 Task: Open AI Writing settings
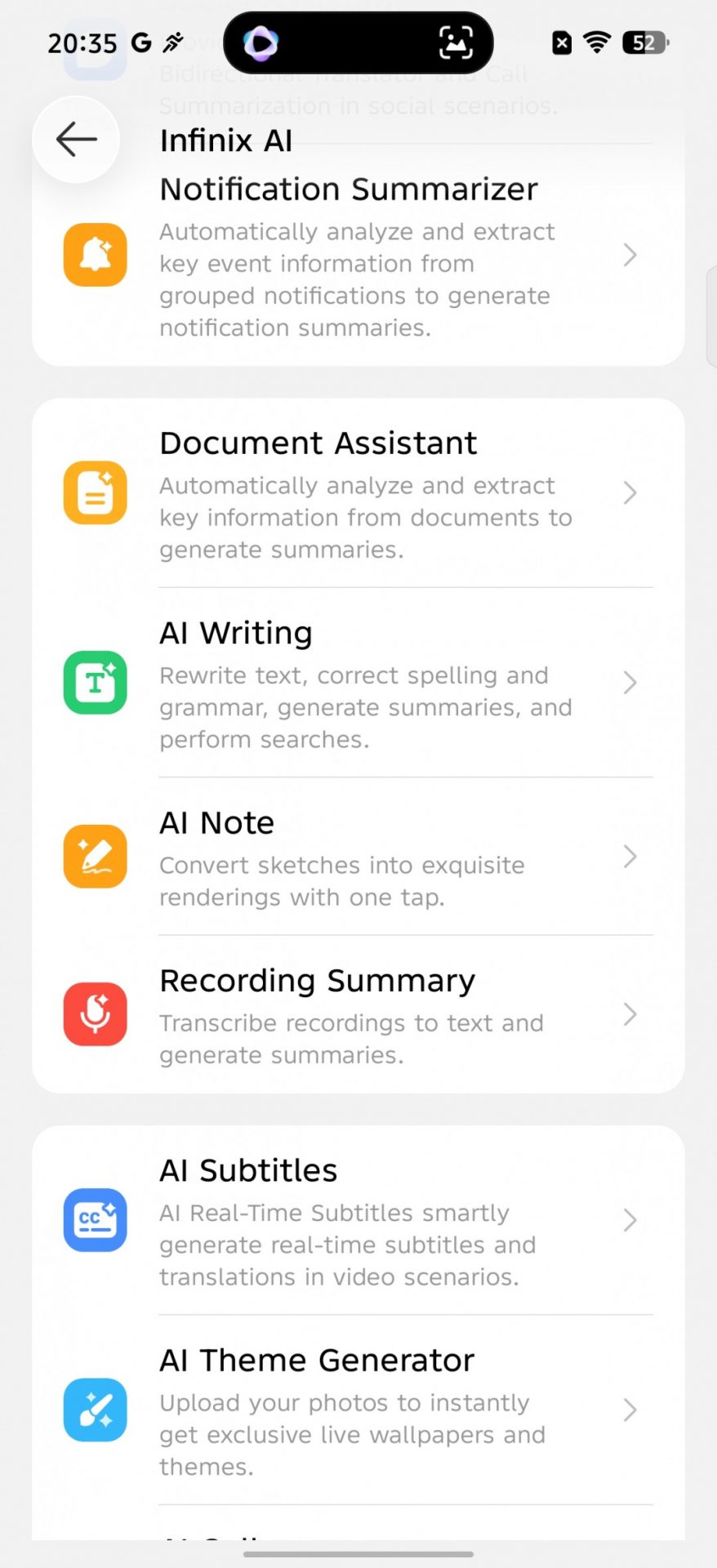(358, 683)
